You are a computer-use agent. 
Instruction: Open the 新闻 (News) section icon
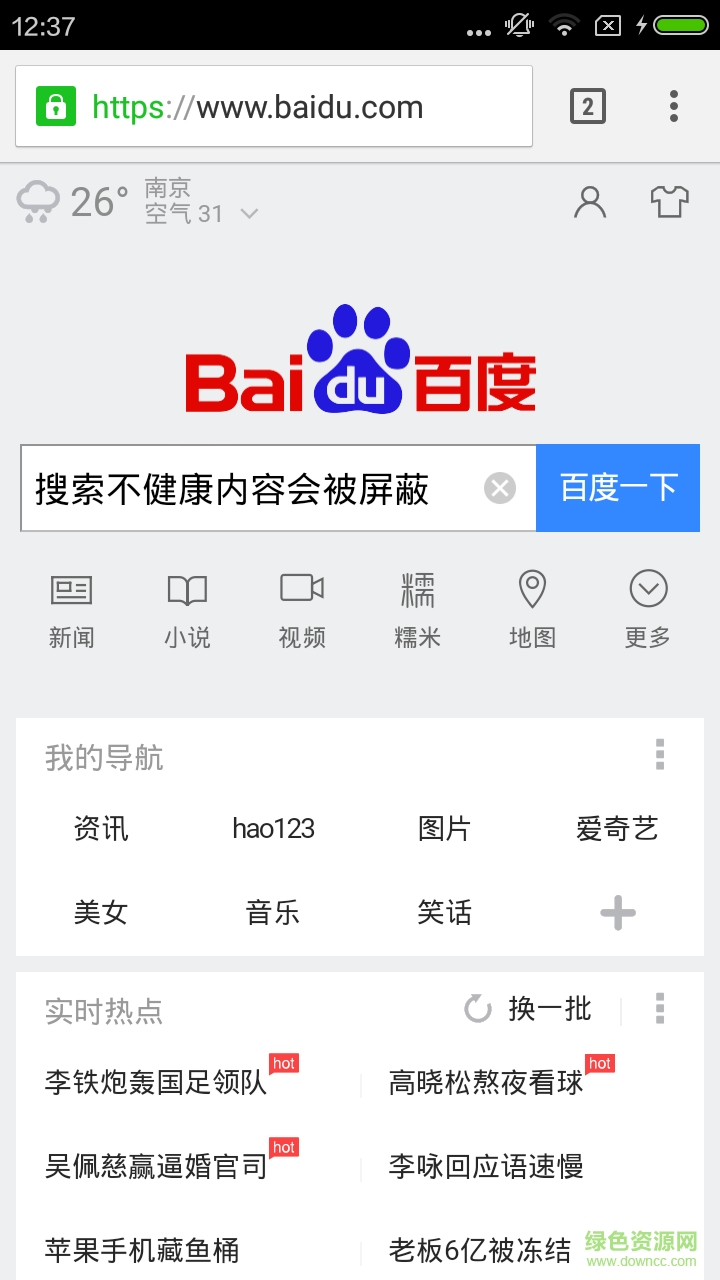pyautogui.click(x=73, y=592)
